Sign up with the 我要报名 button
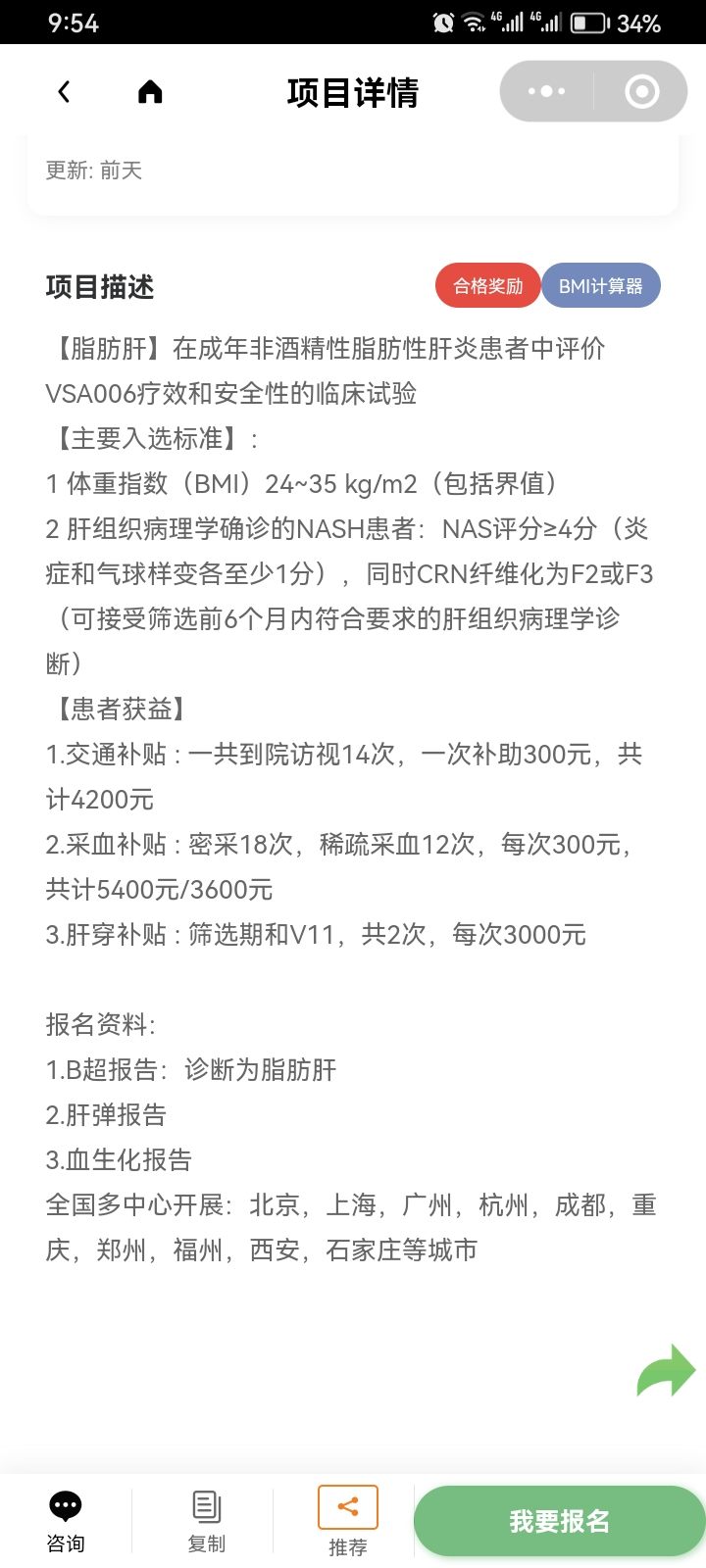Viewport: 706px width, 1568px height. point(559,1521)
